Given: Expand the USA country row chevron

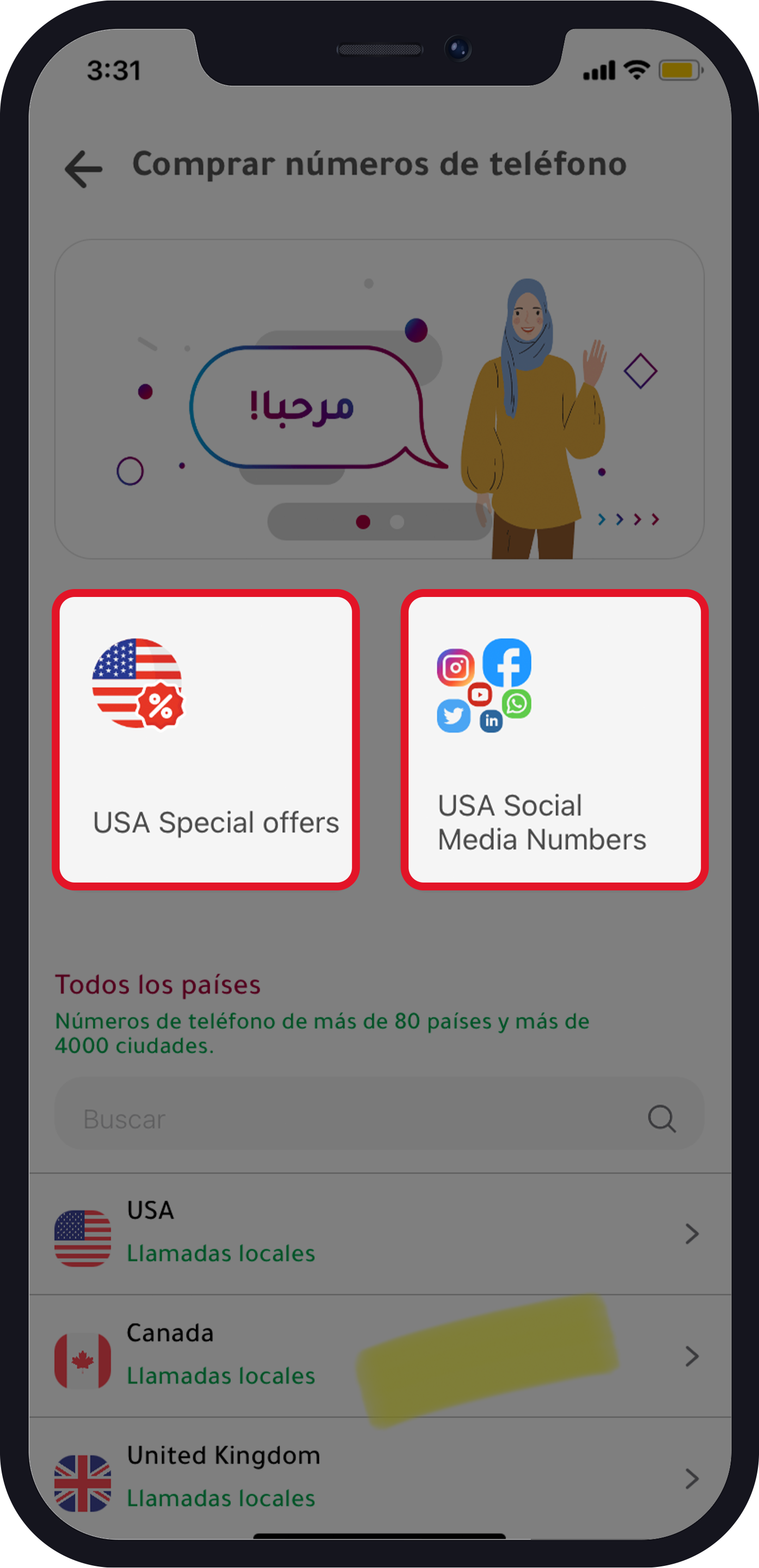Looking at the screenshot, I should point(692,1233).
